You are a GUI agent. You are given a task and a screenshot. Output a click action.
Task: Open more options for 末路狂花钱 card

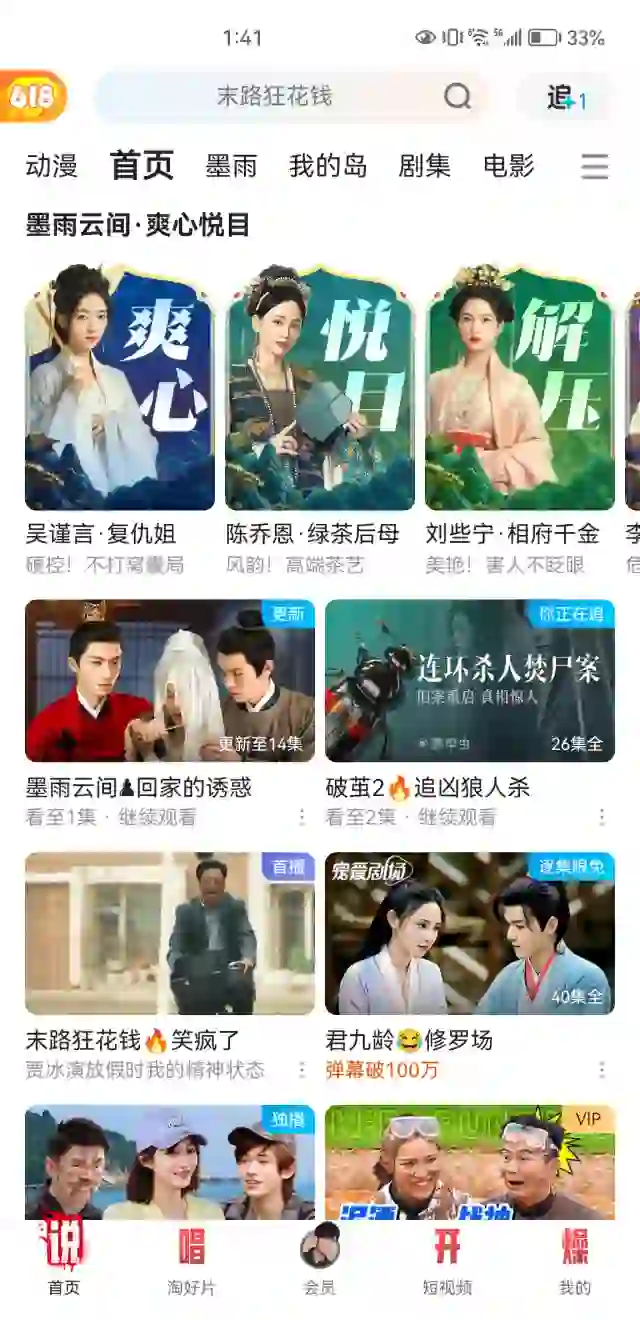click(302, 1070)
